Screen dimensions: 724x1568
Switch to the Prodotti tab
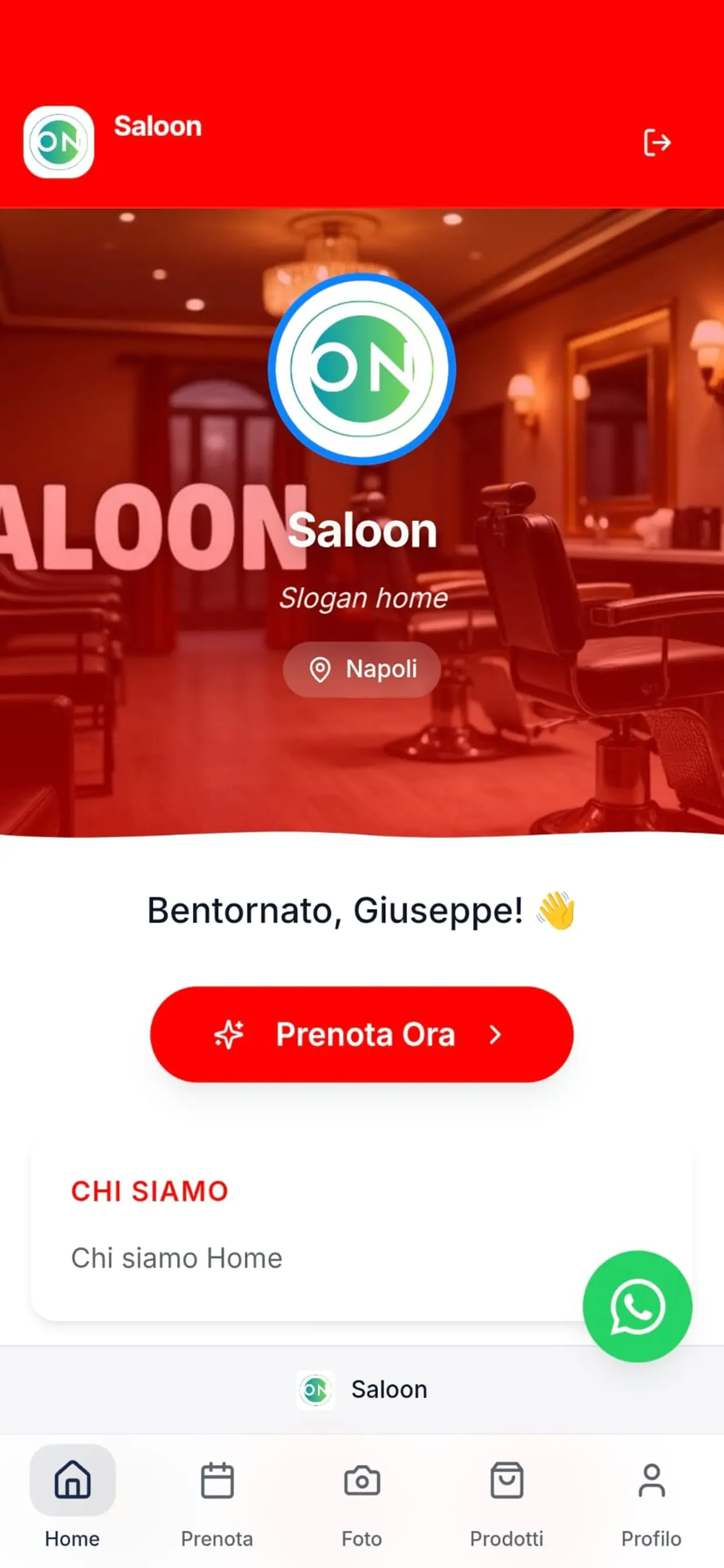pyautogui.click(x=507, y=1497)
